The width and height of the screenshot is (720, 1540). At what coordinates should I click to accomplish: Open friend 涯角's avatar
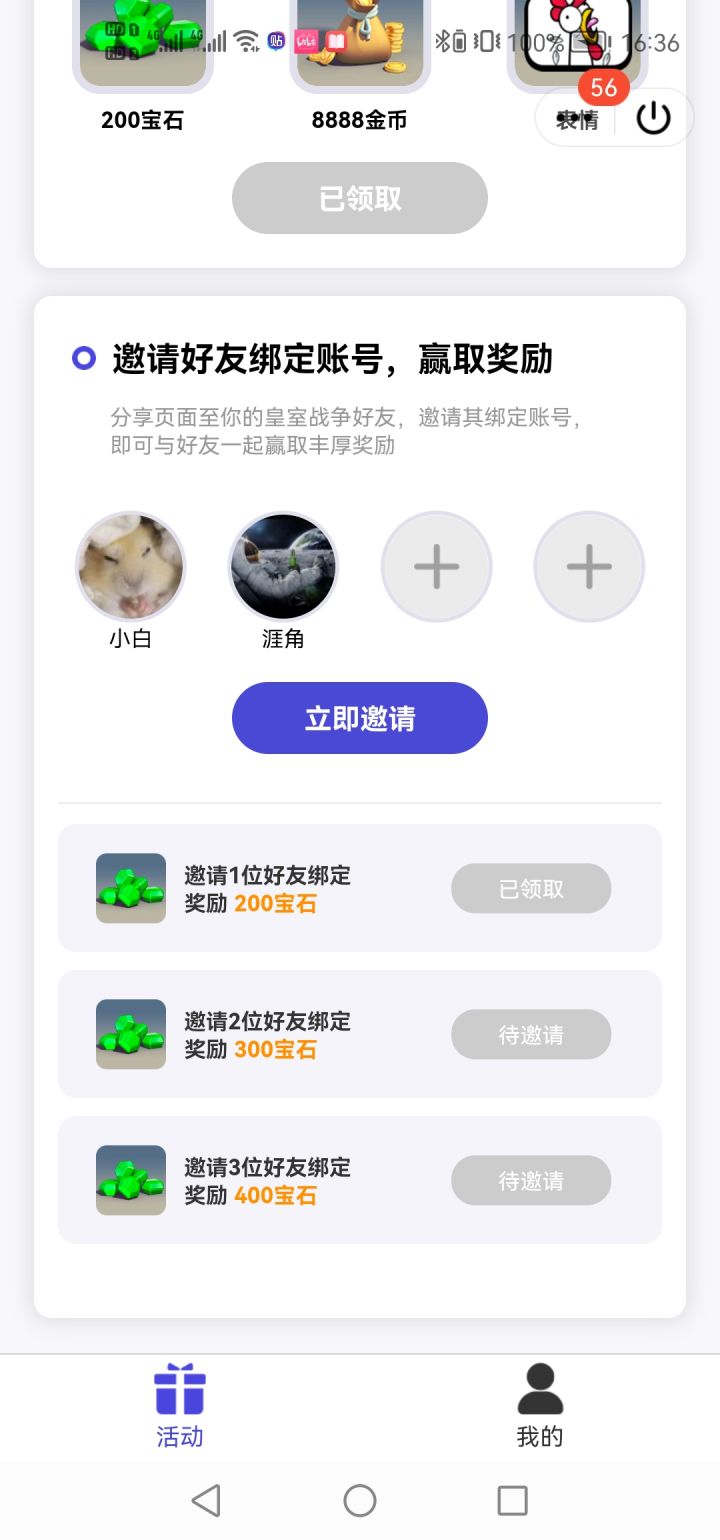click(283, 567)
